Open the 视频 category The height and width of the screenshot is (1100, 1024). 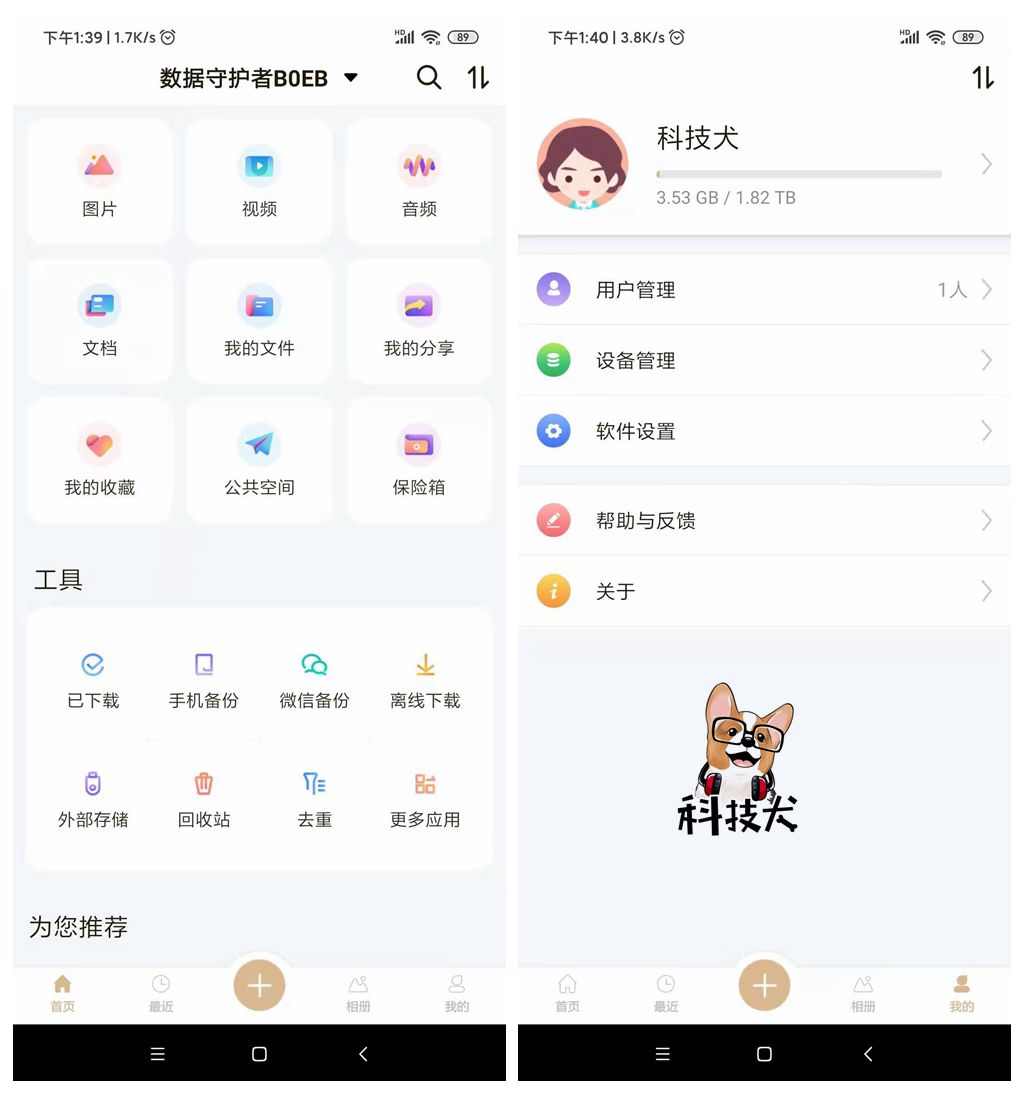coord(259,182)
